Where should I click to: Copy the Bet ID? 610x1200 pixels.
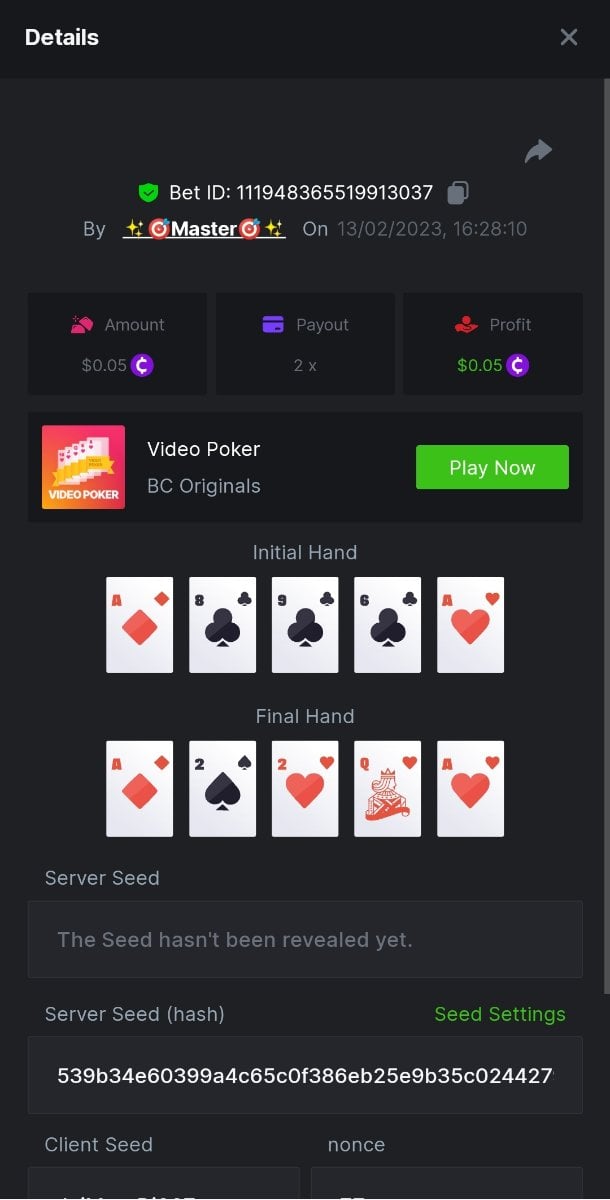click(x=458, y=192)
